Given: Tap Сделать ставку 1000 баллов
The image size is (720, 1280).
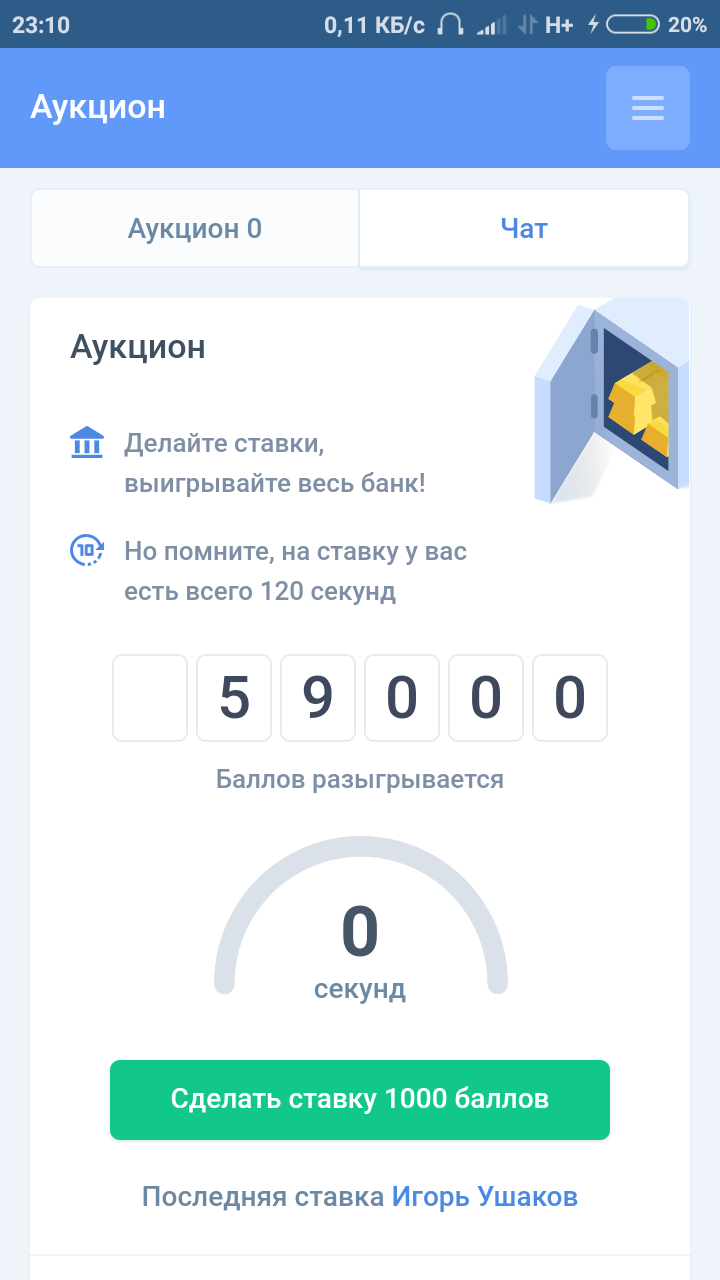Looking at the screenshot, I should (x=360, y=1099).
